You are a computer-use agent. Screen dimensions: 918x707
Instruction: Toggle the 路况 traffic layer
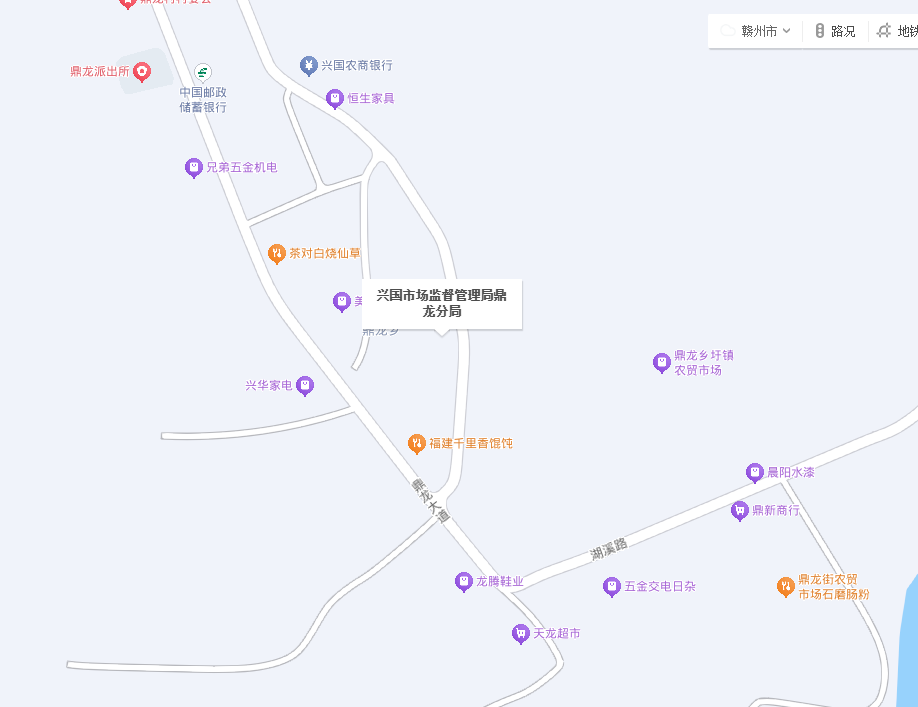click(835, 31)
